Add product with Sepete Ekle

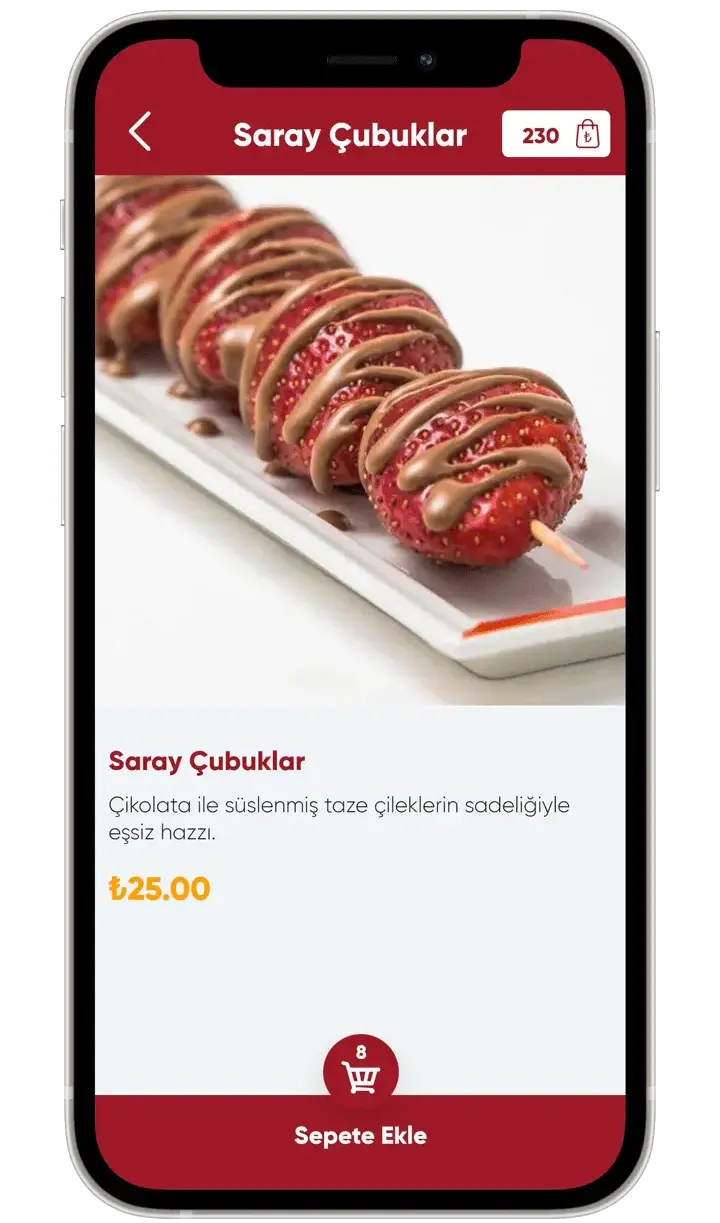point(360,1136)
